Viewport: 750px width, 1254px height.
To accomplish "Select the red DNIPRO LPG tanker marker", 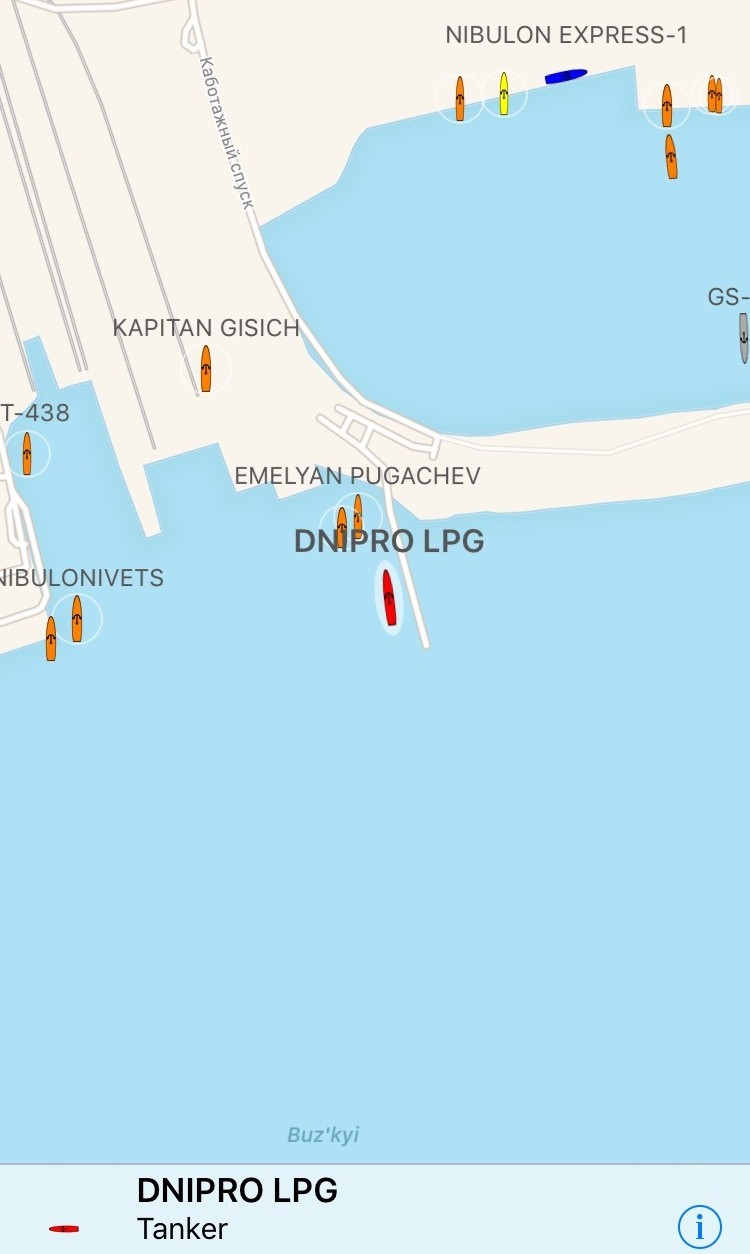I will pyautogui.click(x=389, y=598).
